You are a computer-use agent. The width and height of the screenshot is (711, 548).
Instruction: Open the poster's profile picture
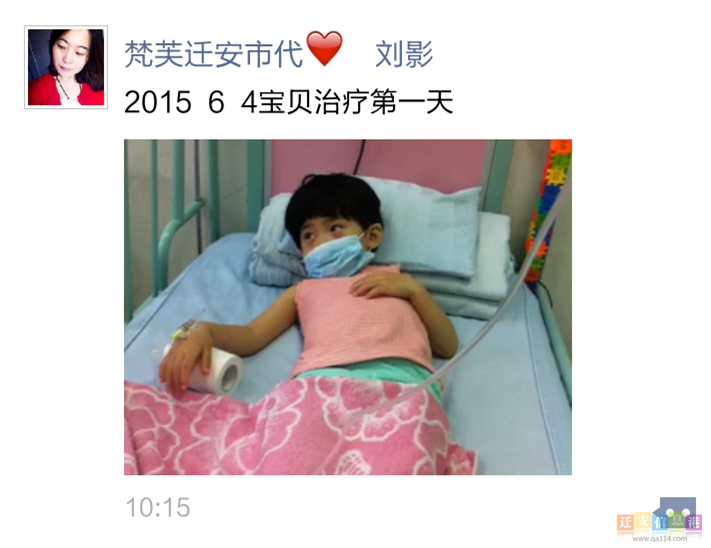click(66, 67)
